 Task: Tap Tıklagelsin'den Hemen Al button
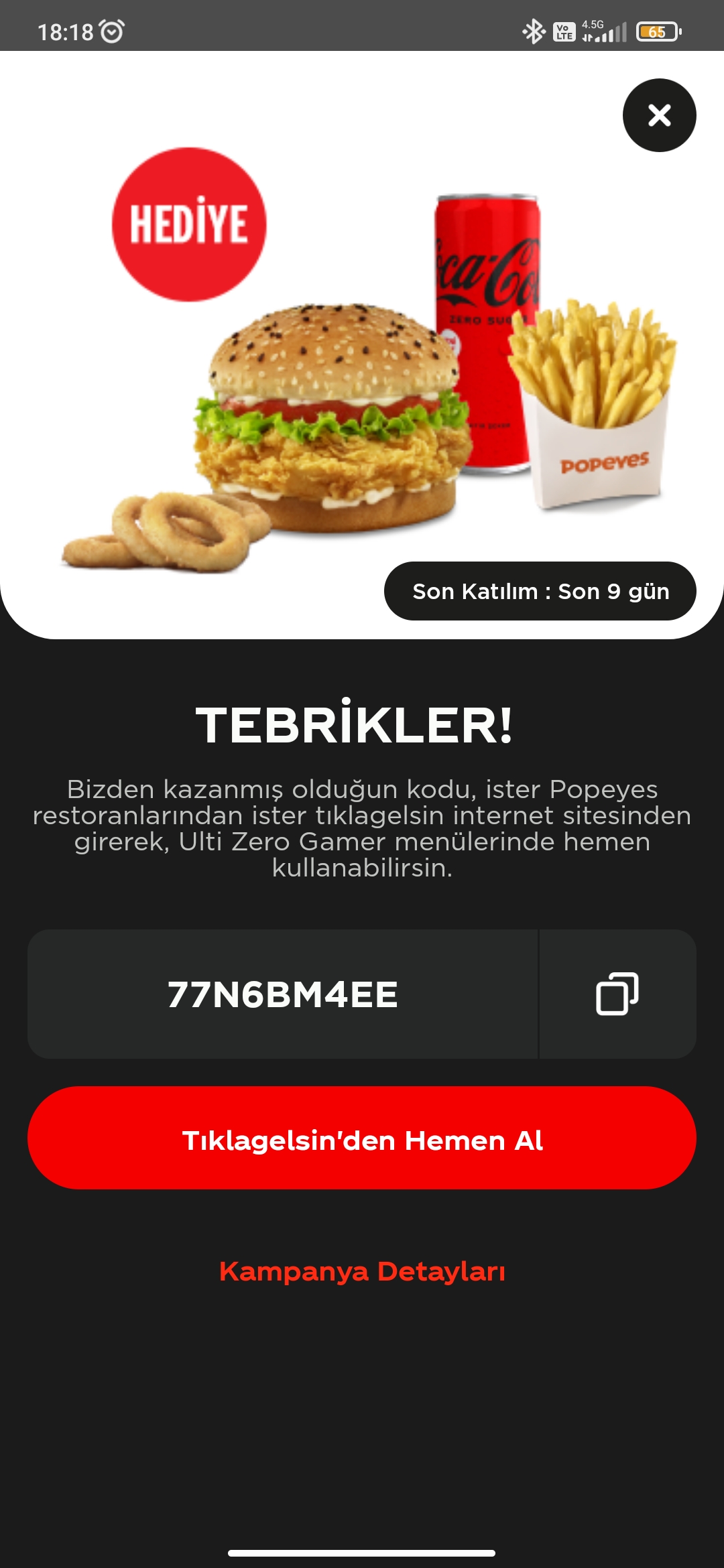click(362, 1138)
